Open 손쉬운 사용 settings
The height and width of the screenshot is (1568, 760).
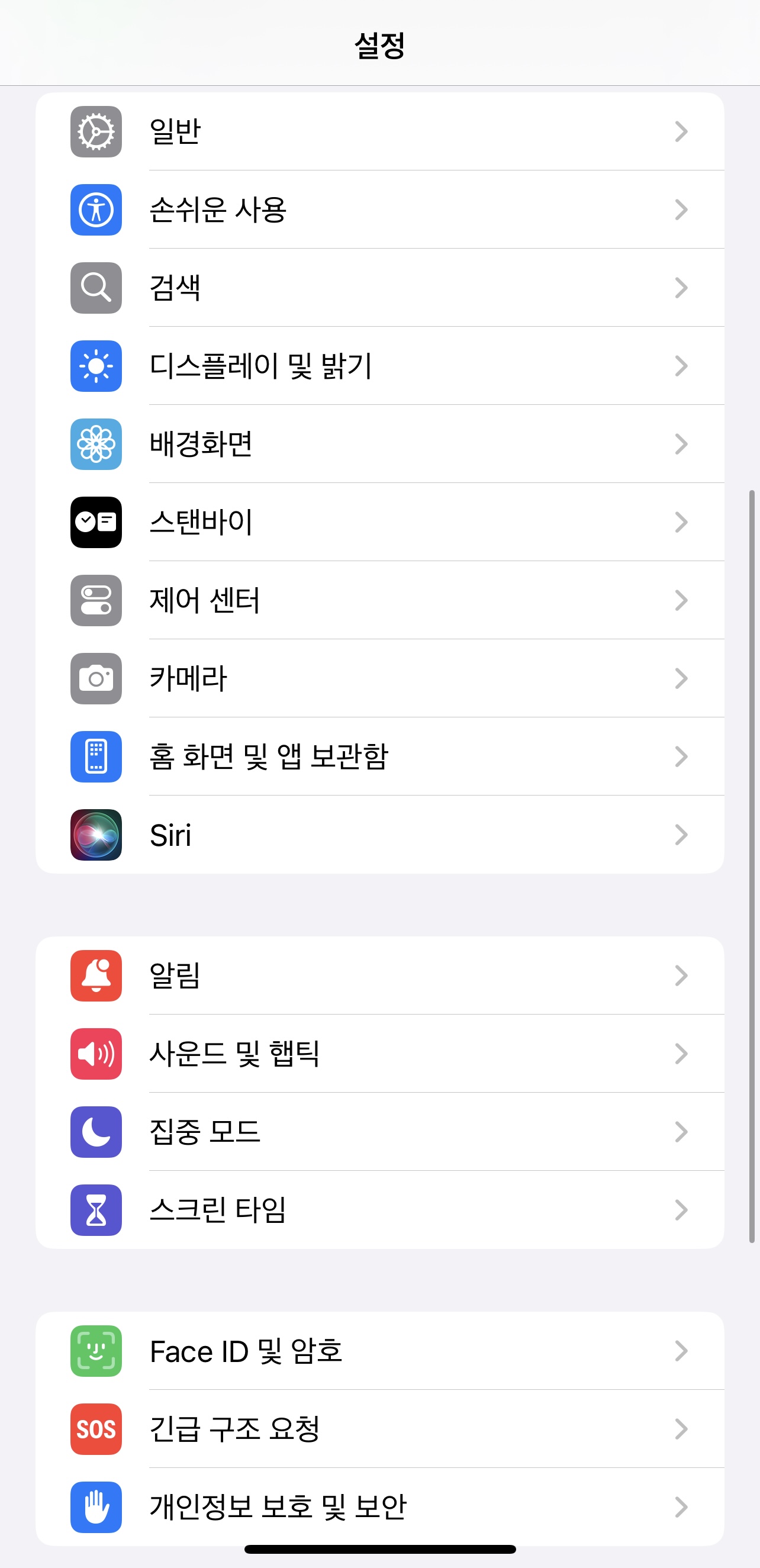coord(379,210)
